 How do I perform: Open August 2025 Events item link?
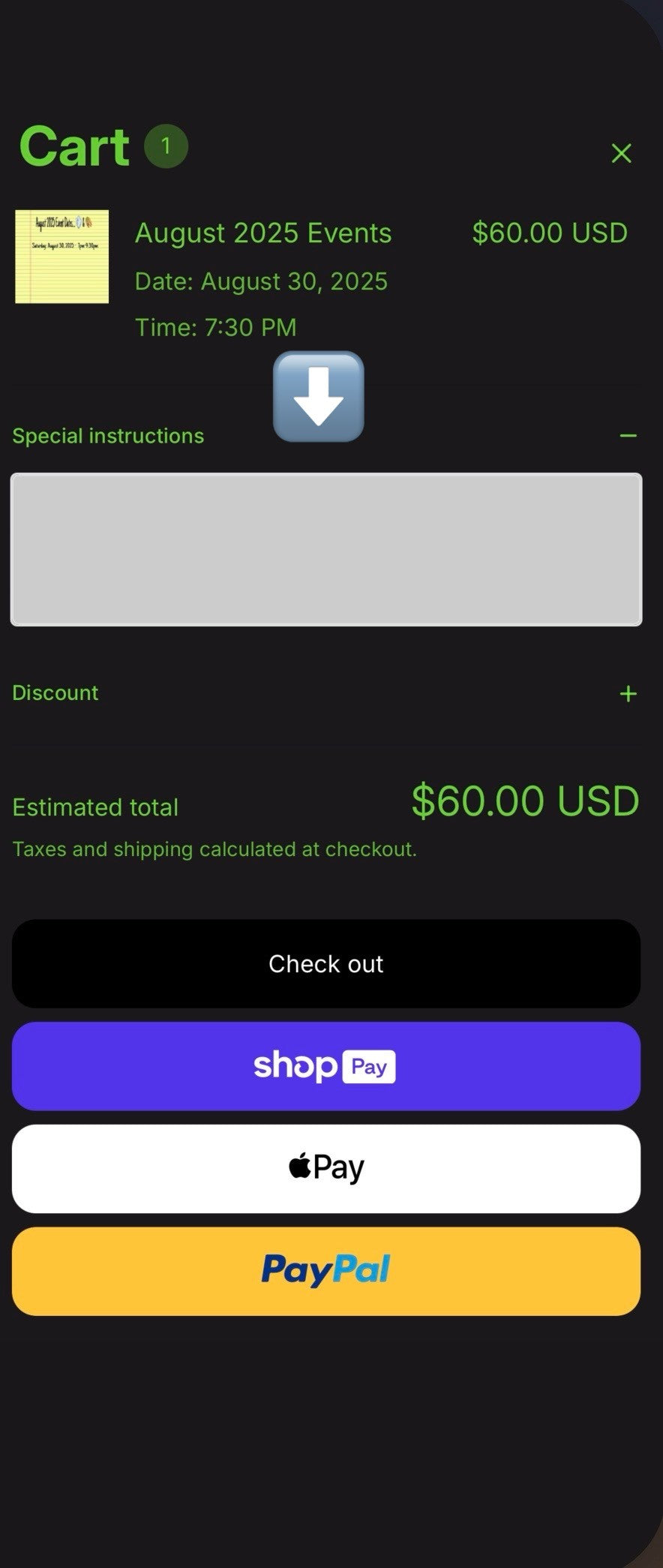point(262,233)
